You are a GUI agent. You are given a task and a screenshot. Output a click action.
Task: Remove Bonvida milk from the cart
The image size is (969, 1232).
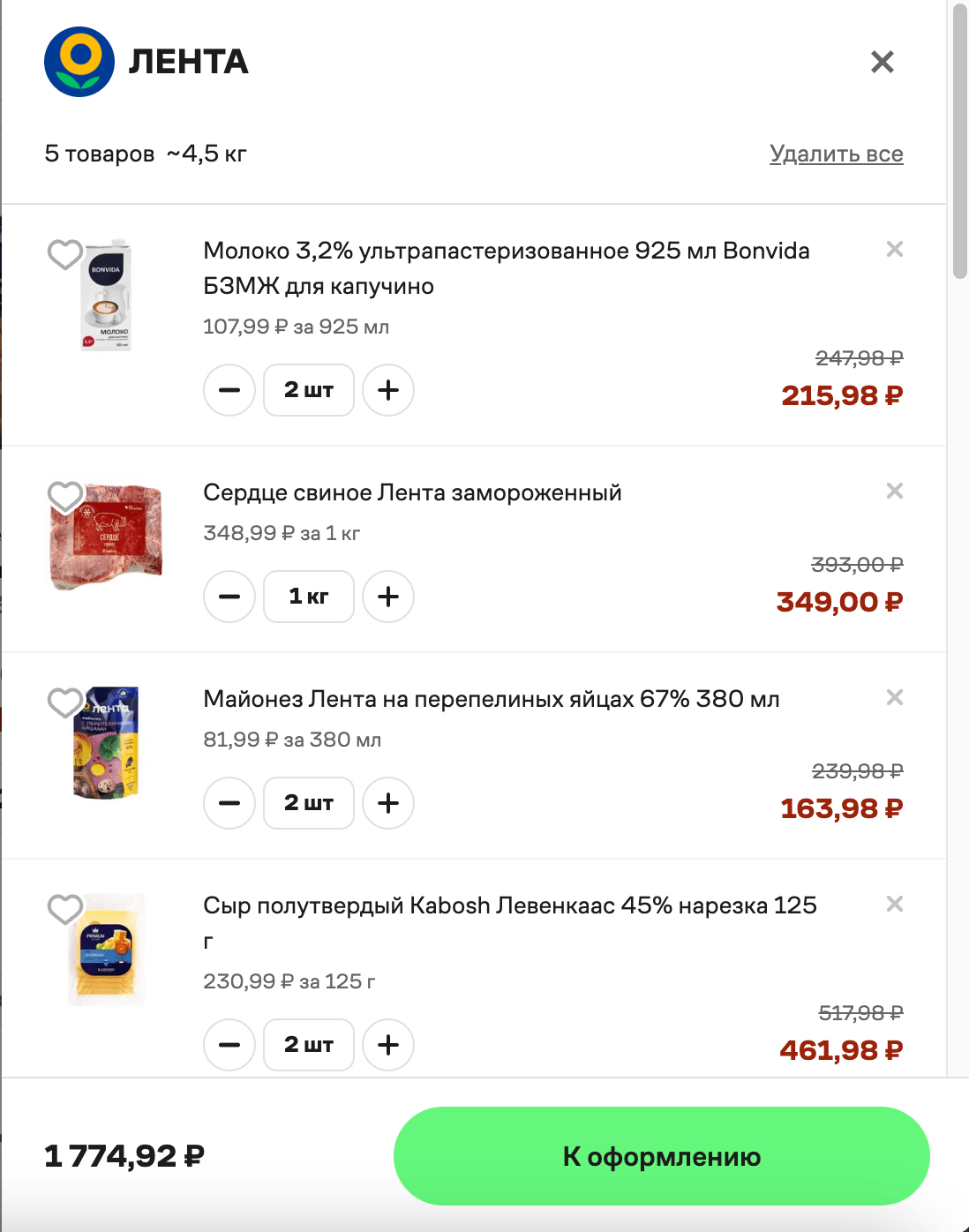pos(895,250)
